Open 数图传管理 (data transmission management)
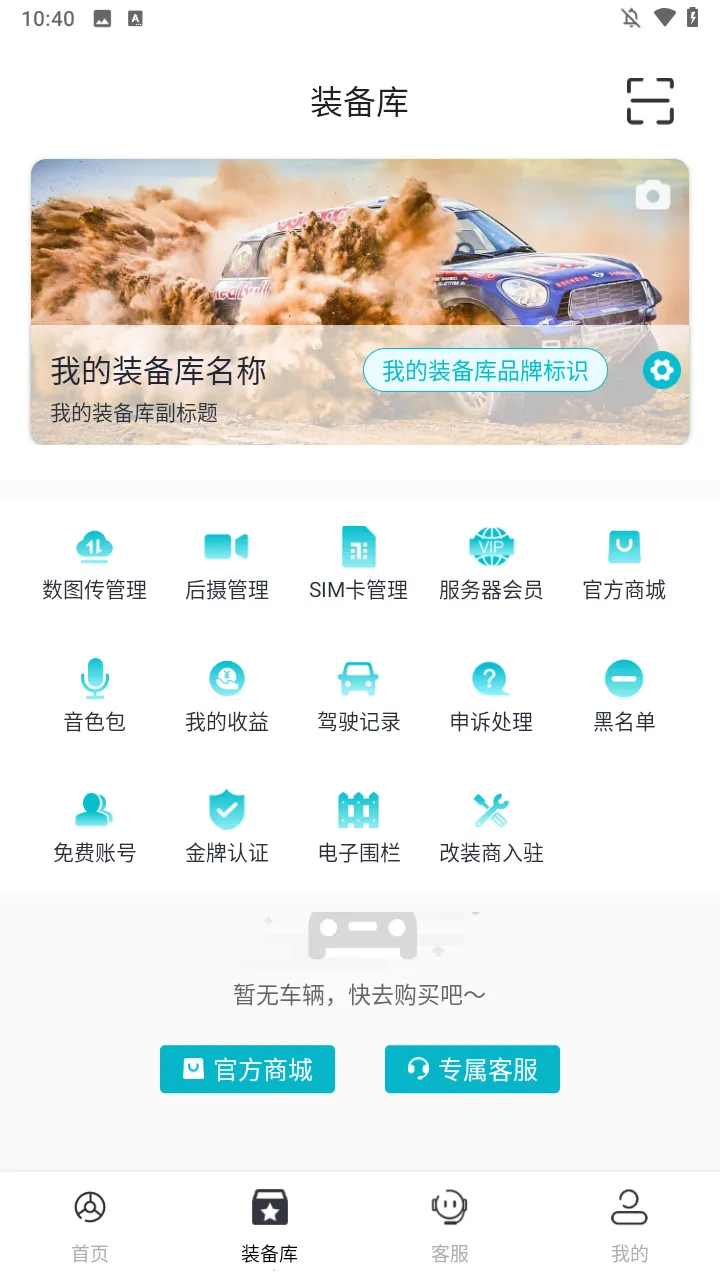Screen dimensions: 720x1280 (95, 563)
